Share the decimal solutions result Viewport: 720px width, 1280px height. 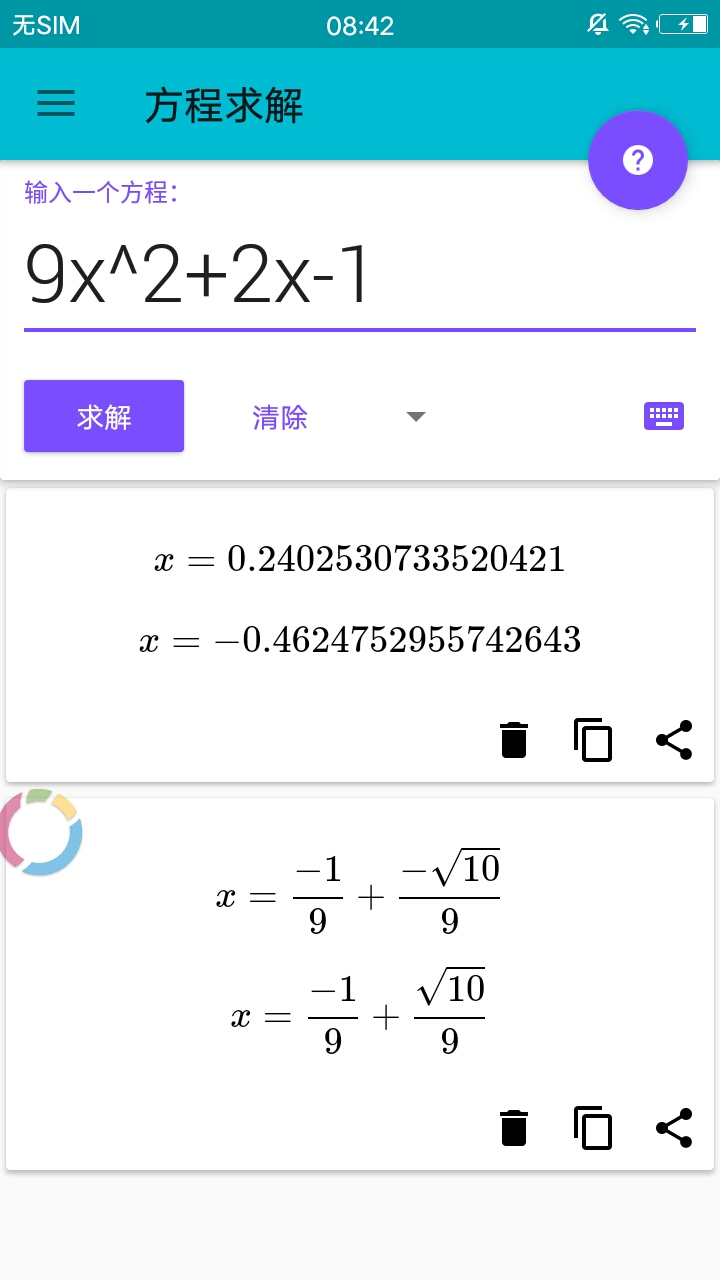pos(674,740)
